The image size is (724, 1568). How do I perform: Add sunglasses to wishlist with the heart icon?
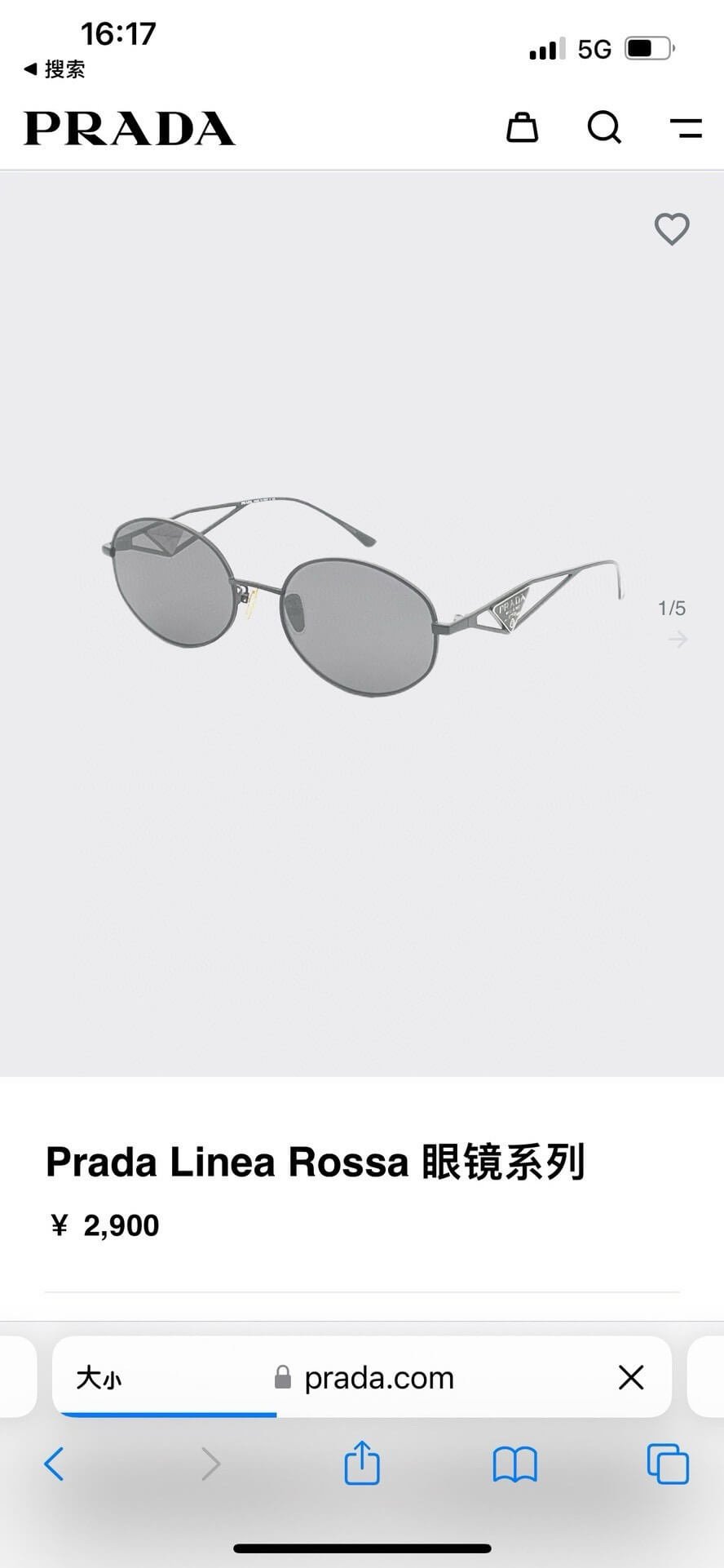click(672, 229)
